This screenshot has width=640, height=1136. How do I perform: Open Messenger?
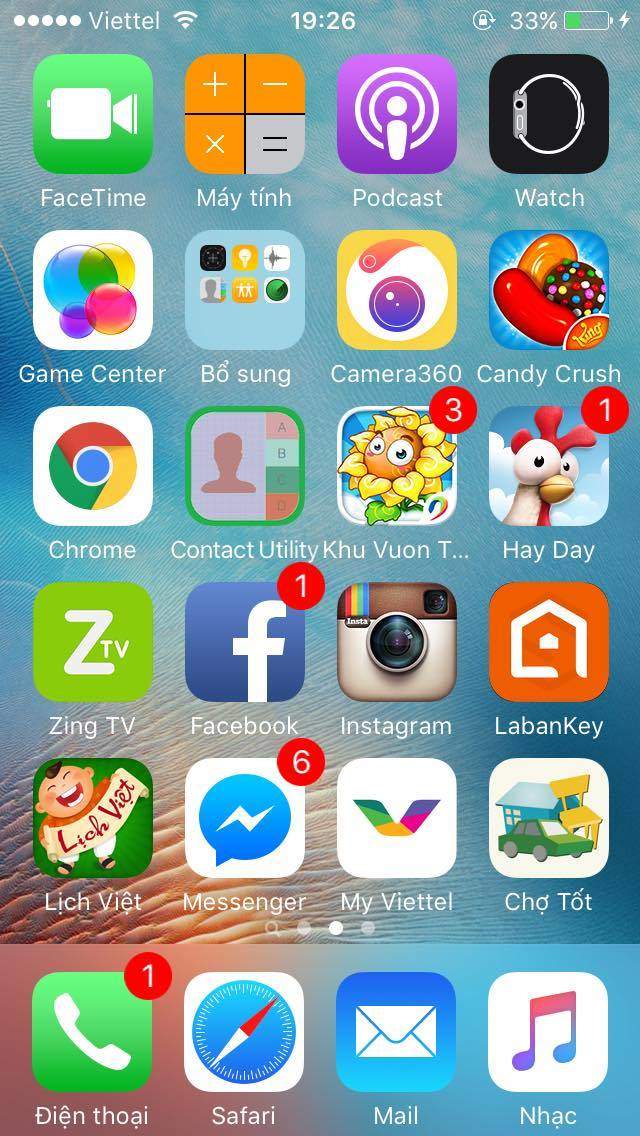pos(245,818)
